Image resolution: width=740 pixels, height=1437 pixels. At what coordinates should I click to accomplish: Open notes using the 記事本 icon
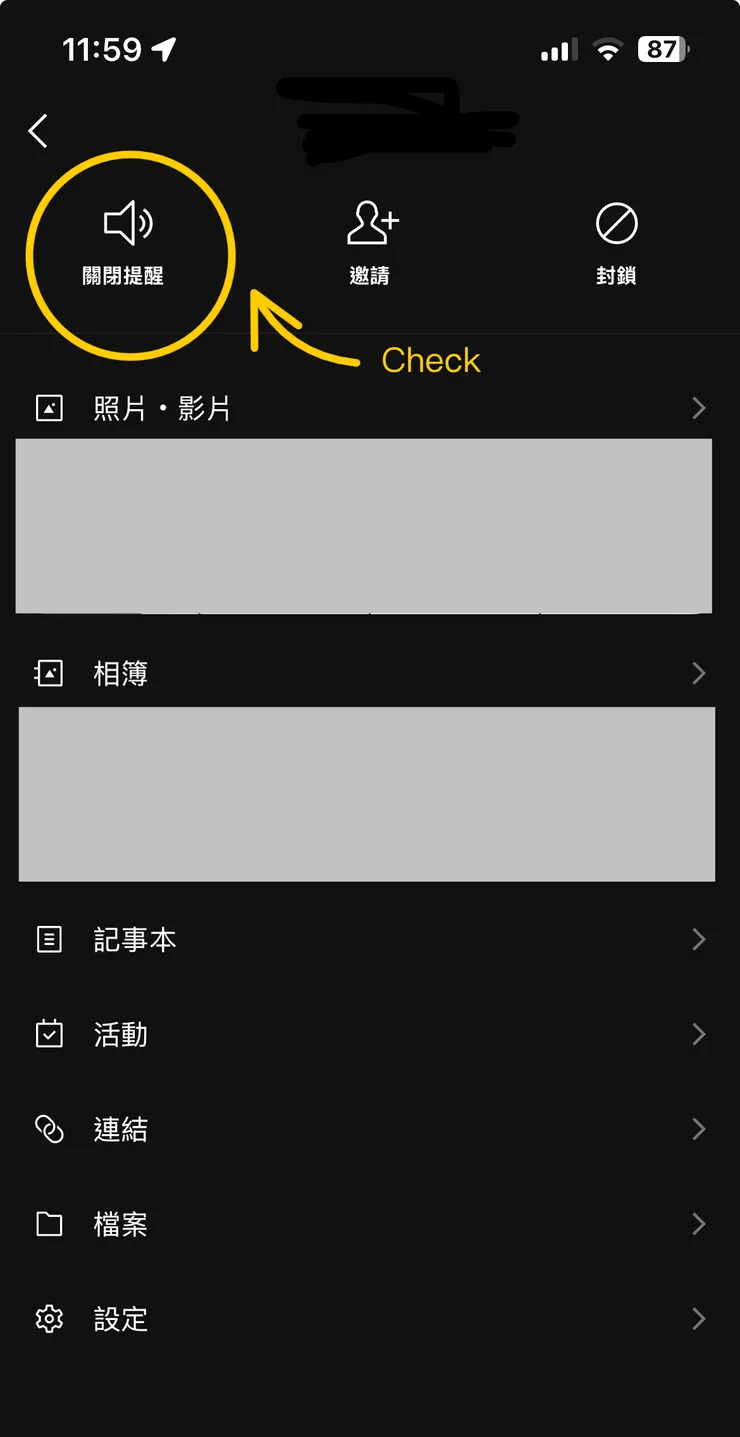pos(49,938)
